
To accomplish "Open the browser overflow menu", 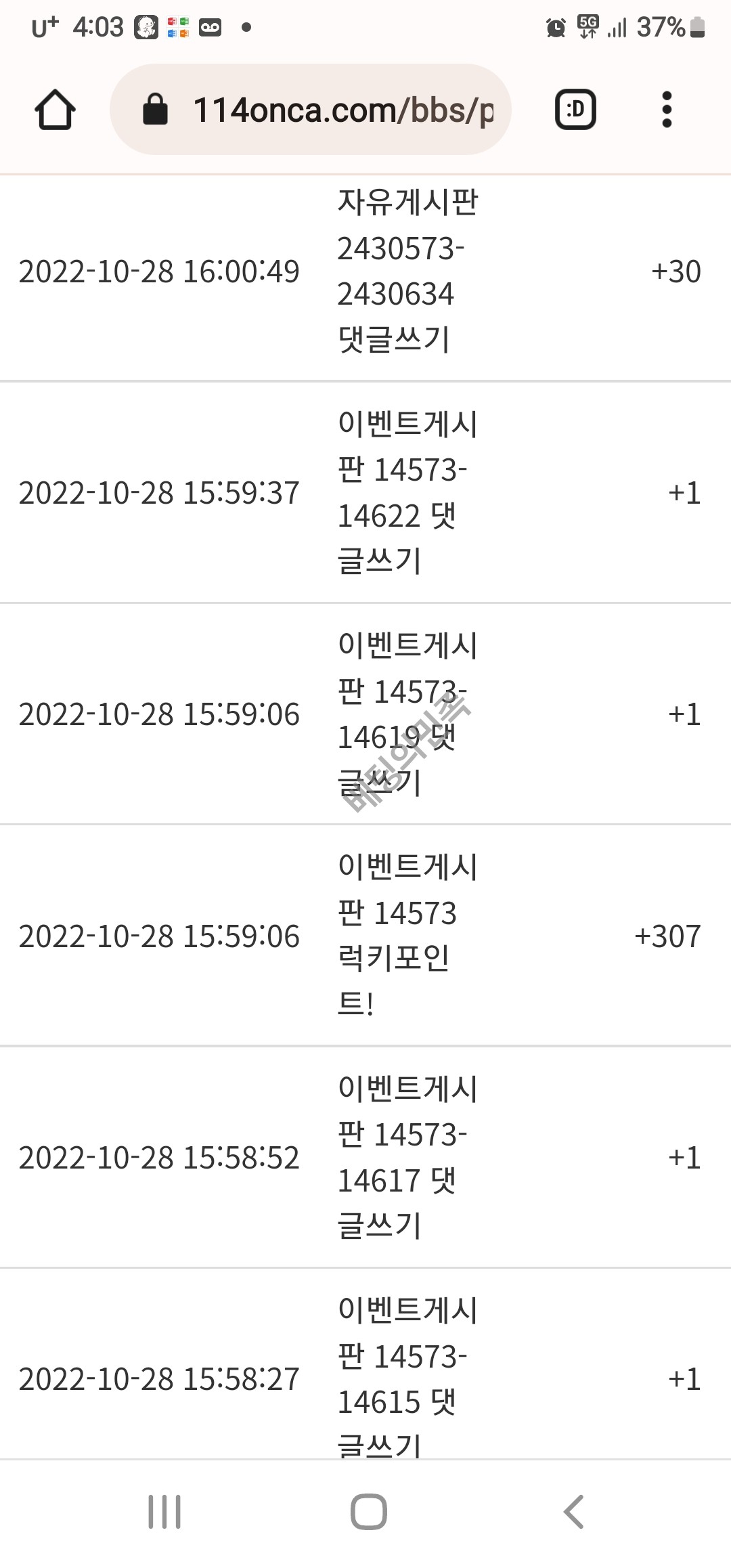I will point(667,110).
